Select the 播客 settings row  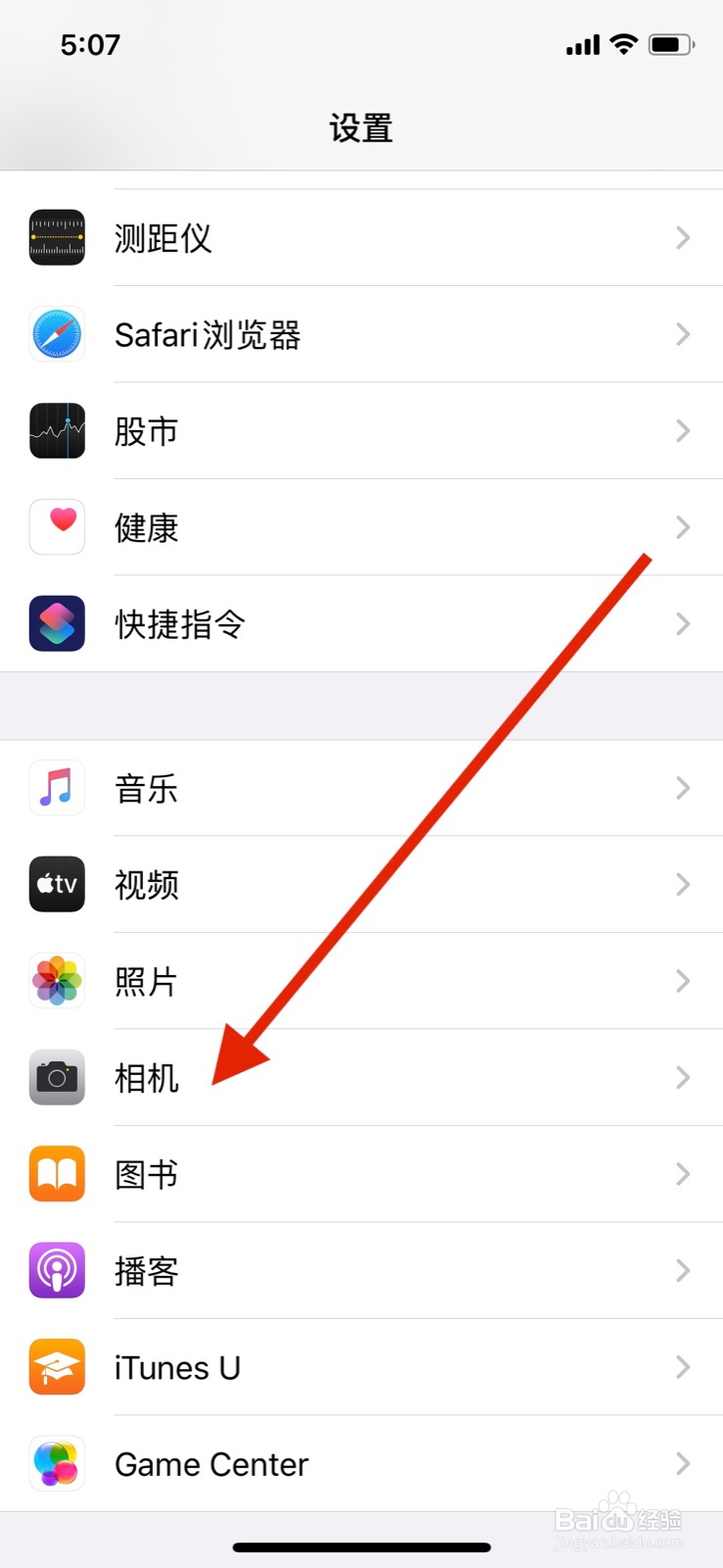361,1269
